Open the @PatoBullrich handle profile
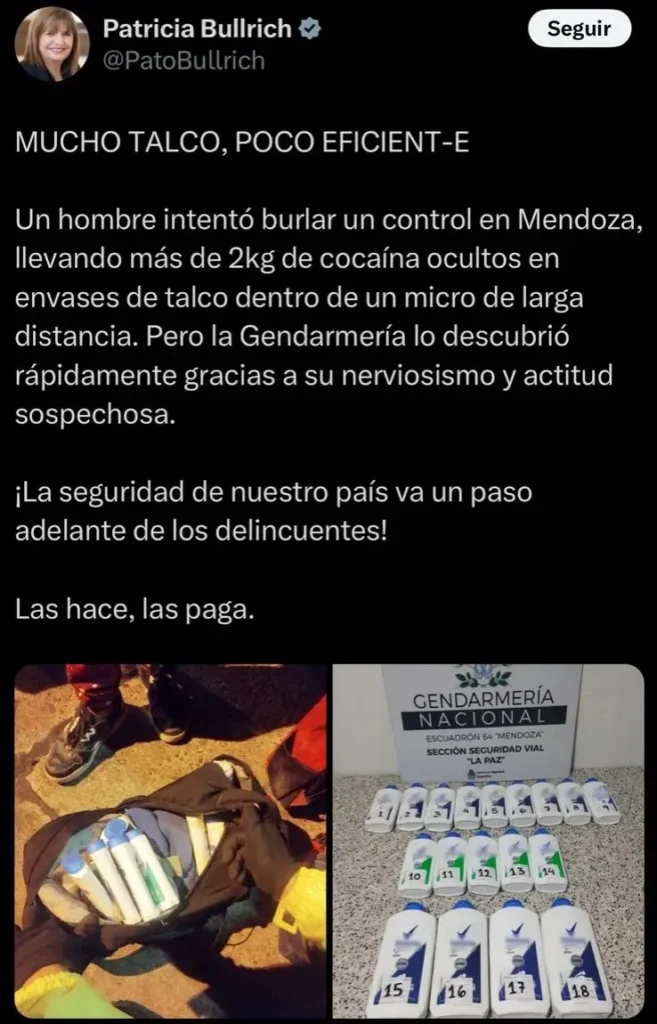The image size is (657, 1024). coord(184,61)
